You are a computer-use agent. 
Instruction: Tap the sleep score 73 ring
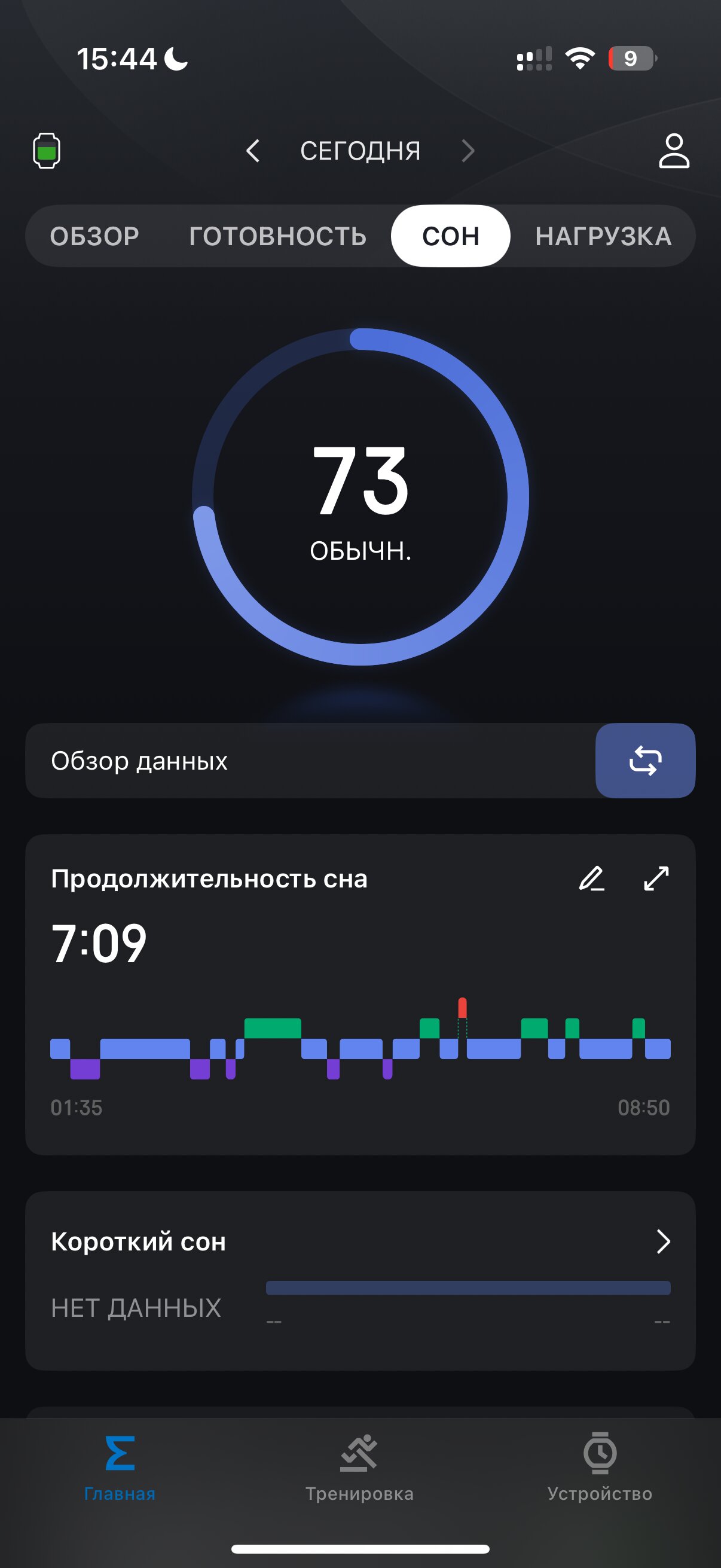(x=360, y=497)
